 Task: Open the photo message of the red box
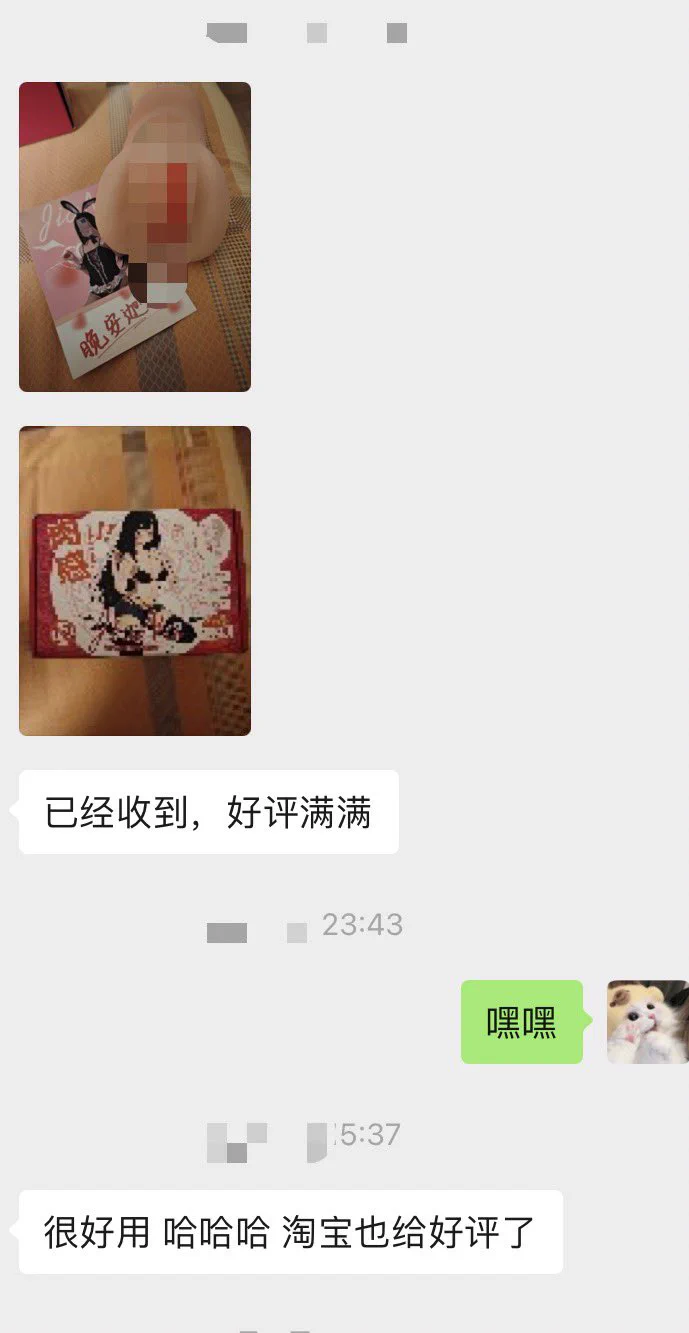tap(135, 581)
